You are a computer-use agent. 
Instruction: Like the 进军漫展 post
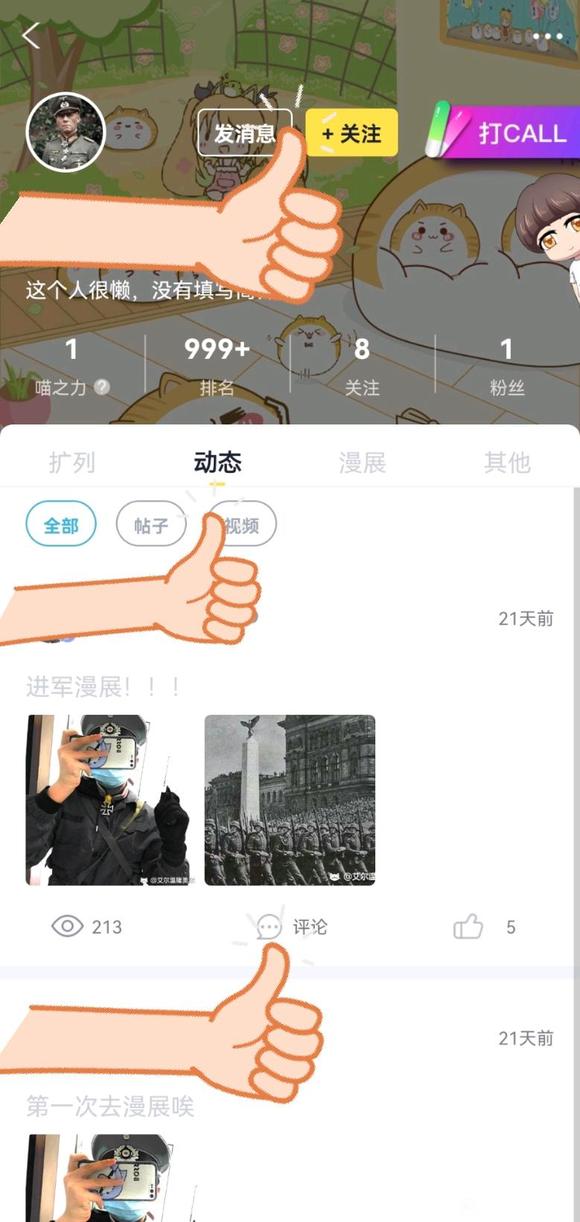tap(484, 927)
